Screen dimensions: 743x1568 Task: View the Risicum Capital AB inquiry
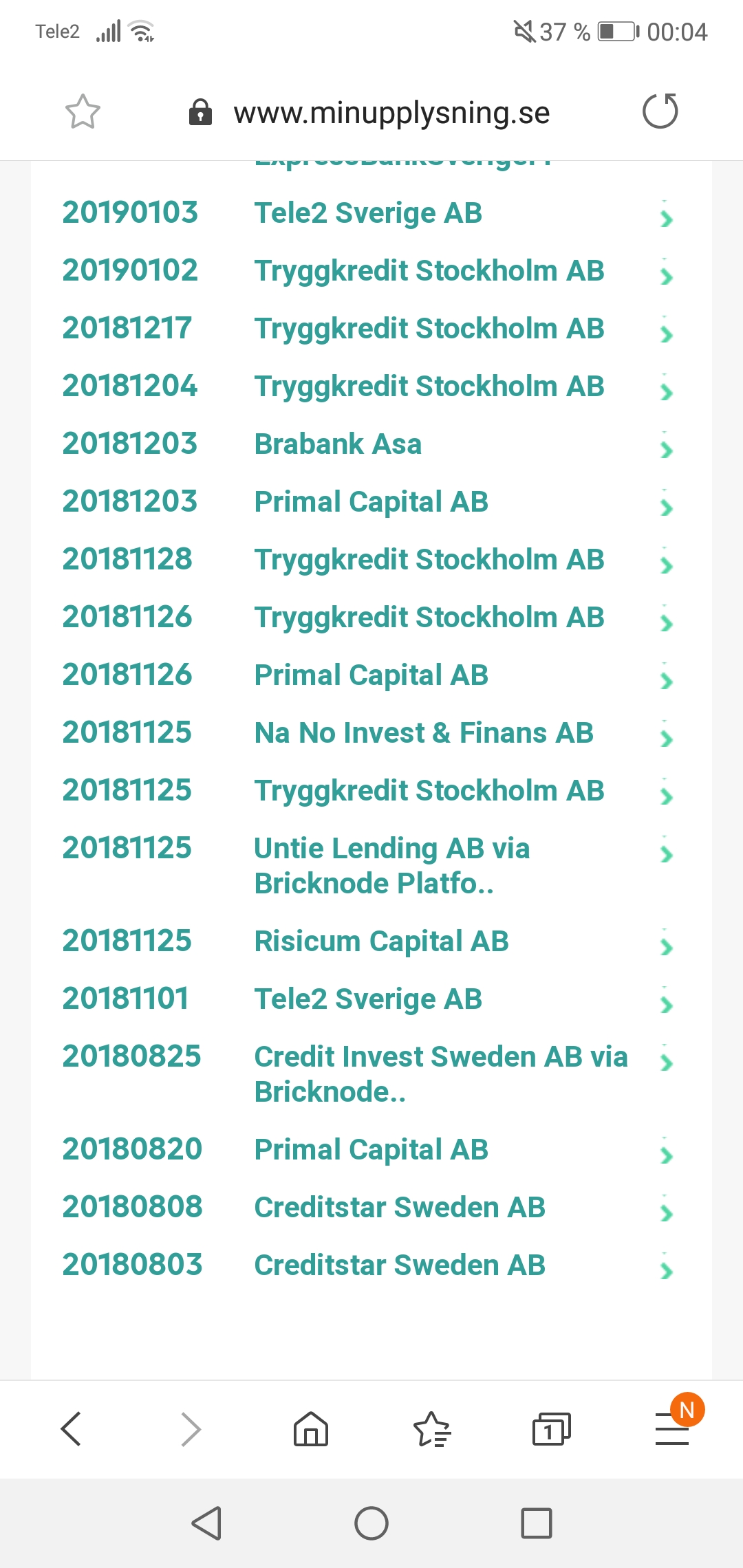point(381,941)
